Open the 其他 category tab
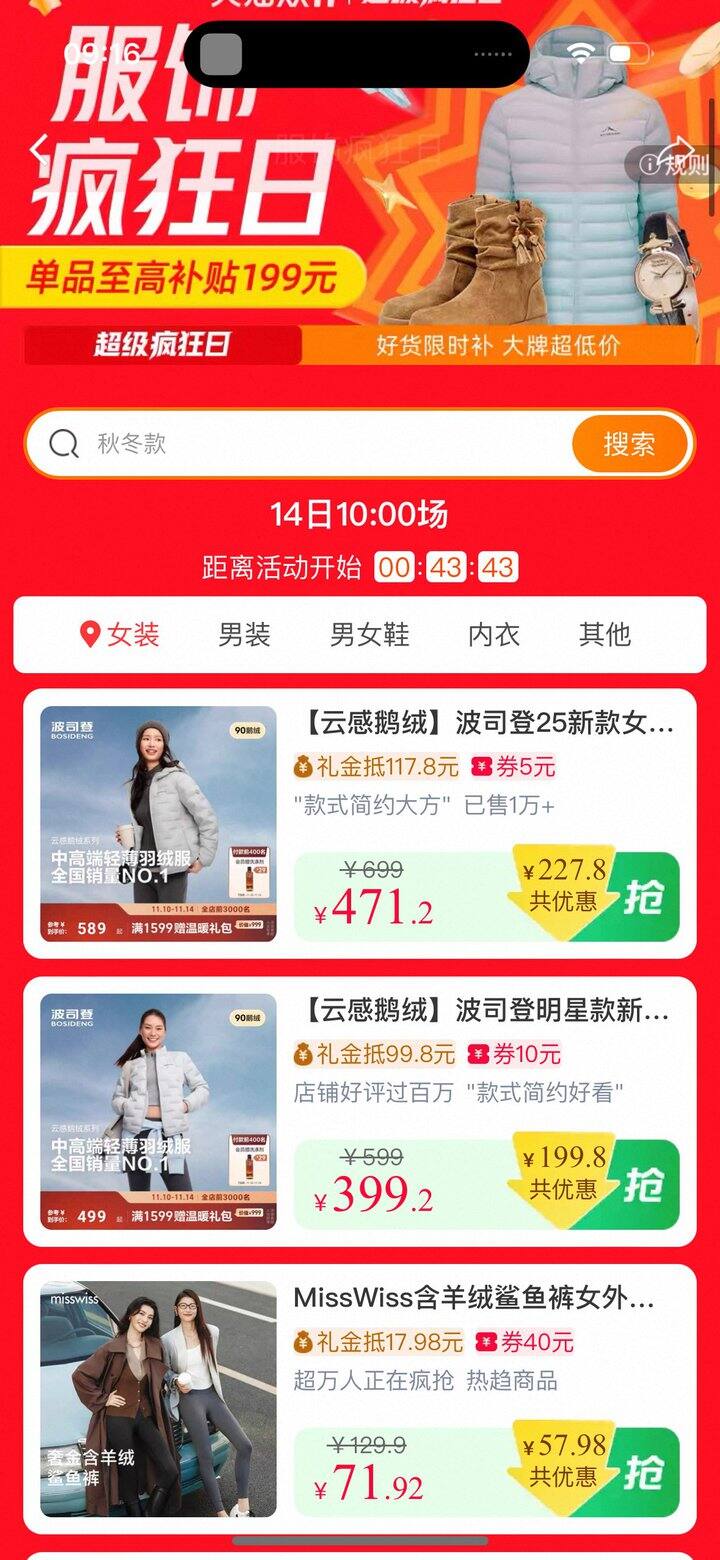 [x=604, y=634]
